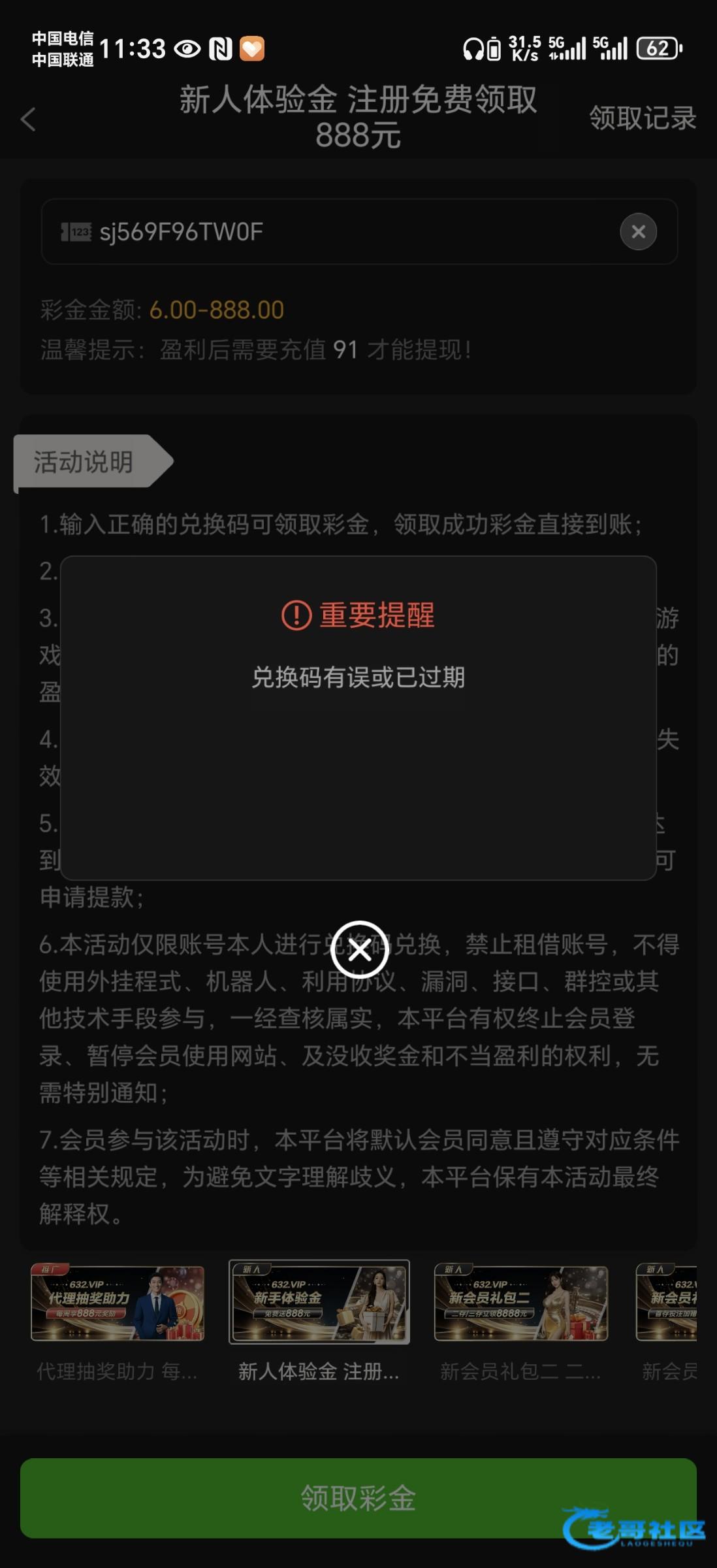Open 领取记录 claim history
The height and width of the screenshot is (1568, 717).
click(x=643, y=118)
